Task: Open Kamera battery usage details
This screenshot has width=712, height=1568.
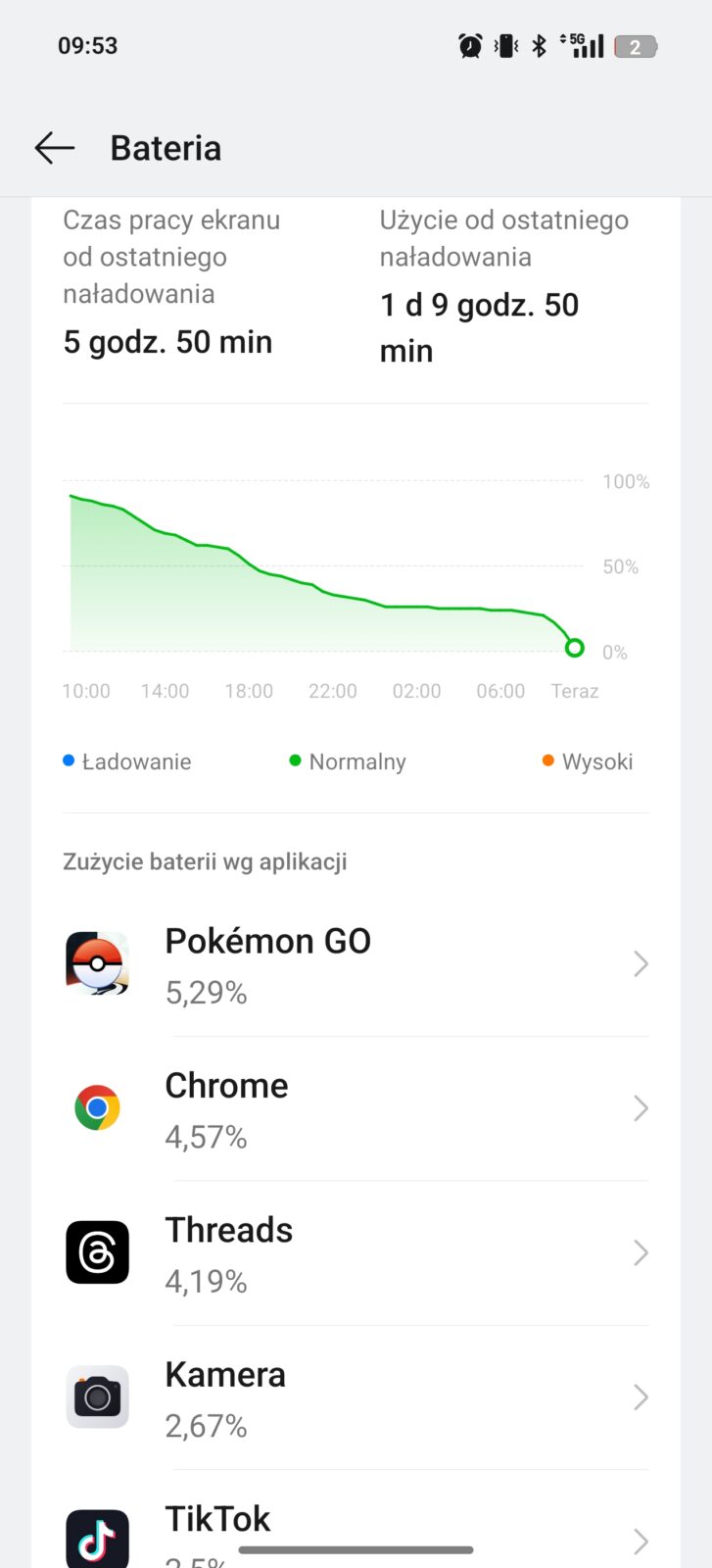Action: tap(356, 1396)
